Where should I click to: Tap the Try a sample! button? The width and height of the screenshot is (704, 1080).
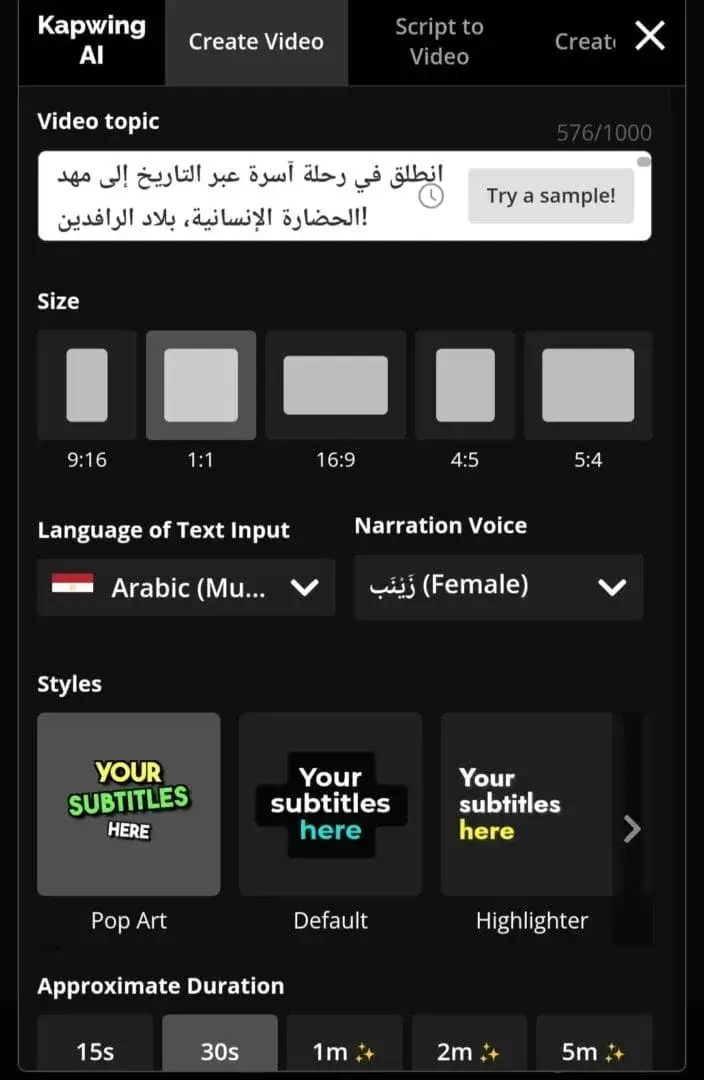(551, 196)
